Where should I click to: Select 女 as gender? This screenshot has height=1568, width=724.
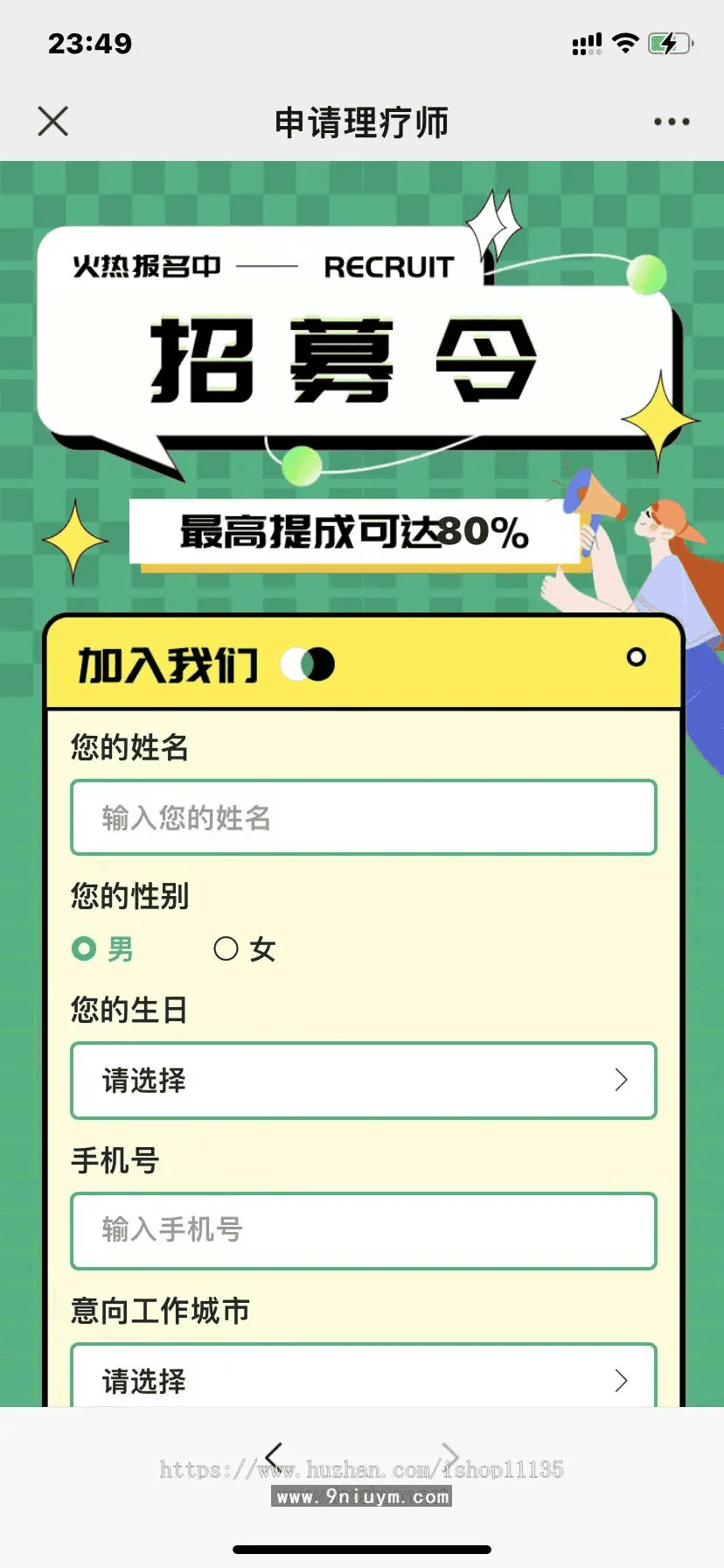point(245,948)
